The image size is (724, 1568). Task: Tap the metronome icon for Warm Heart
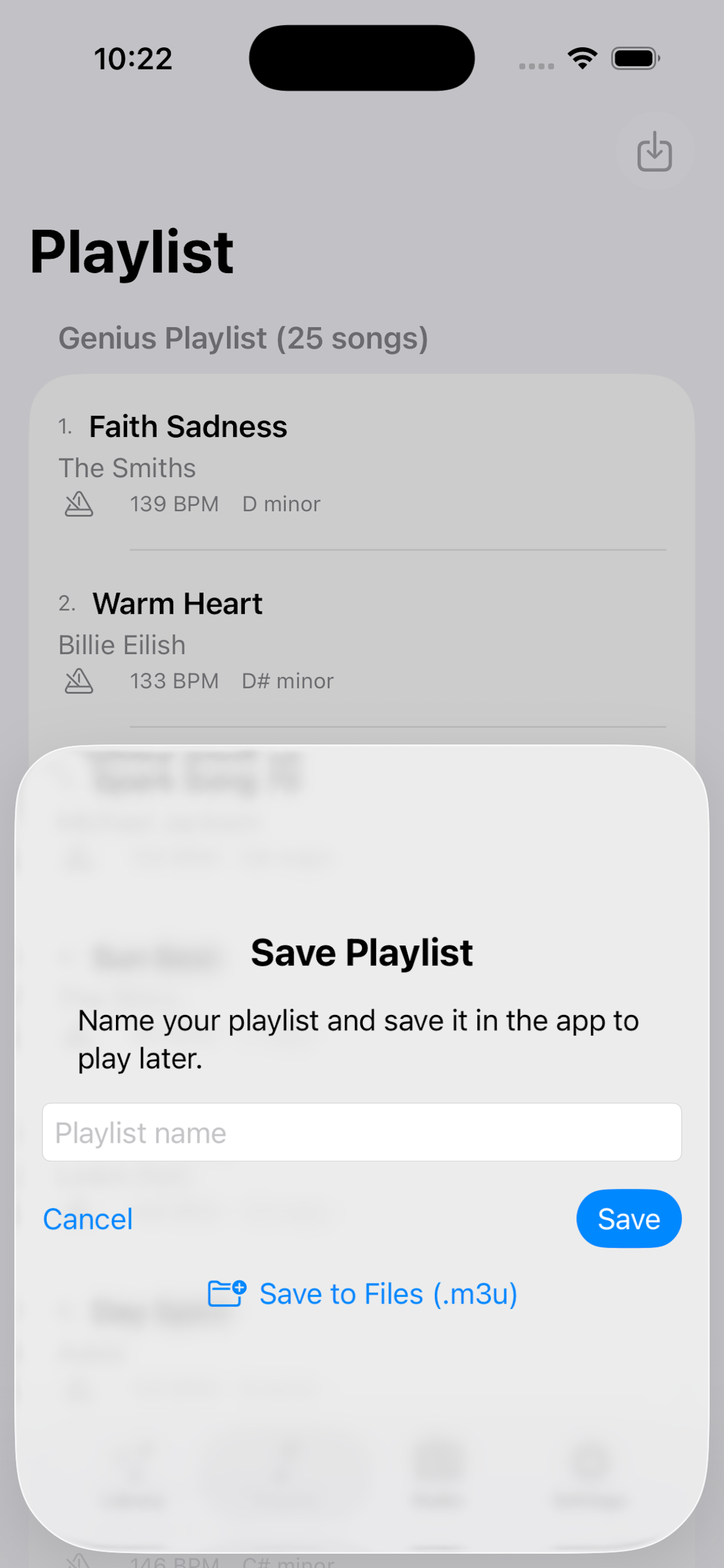coord(80,681)
